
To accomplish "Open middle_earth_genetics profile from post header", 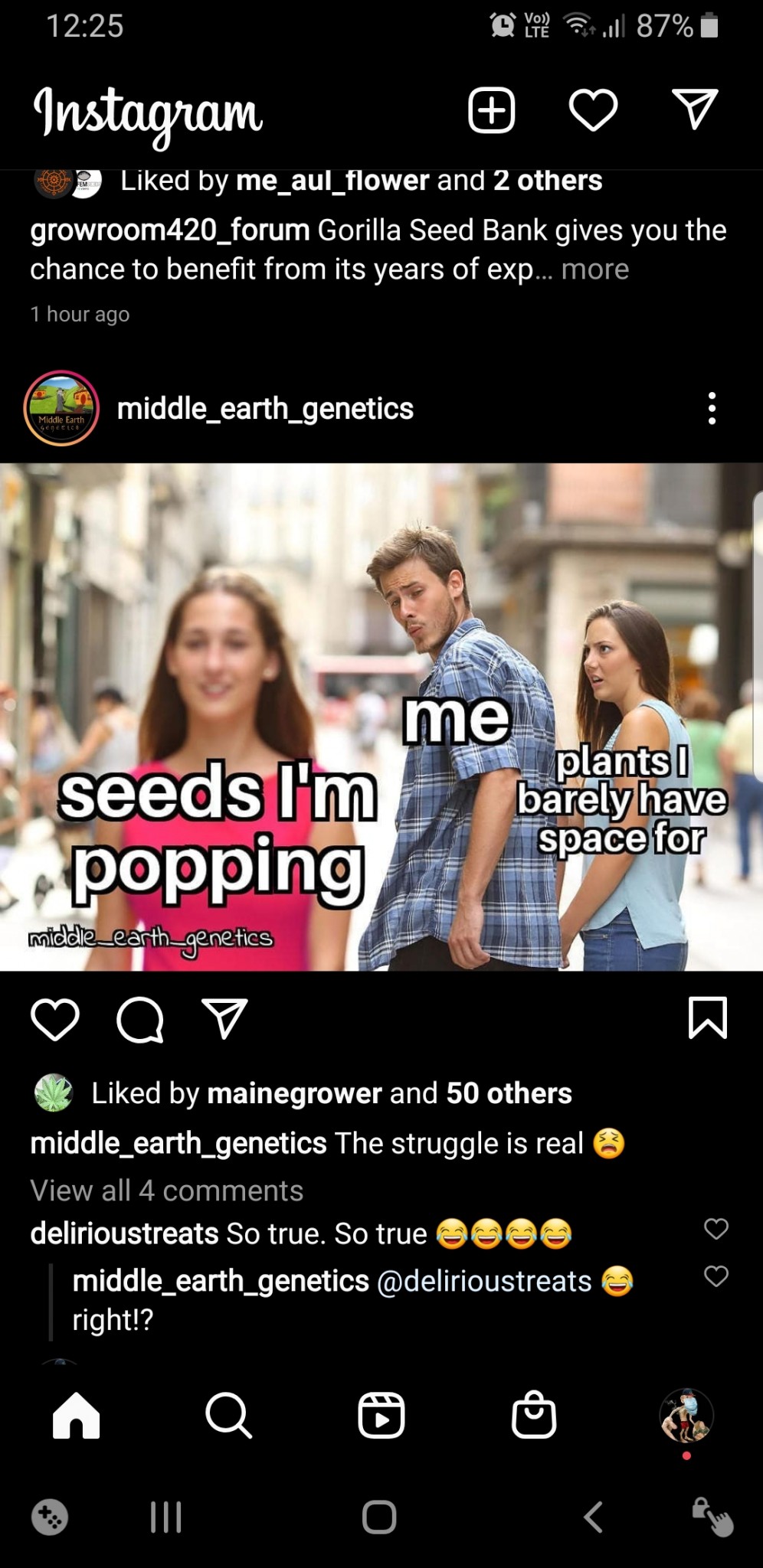I will (264, 409).
